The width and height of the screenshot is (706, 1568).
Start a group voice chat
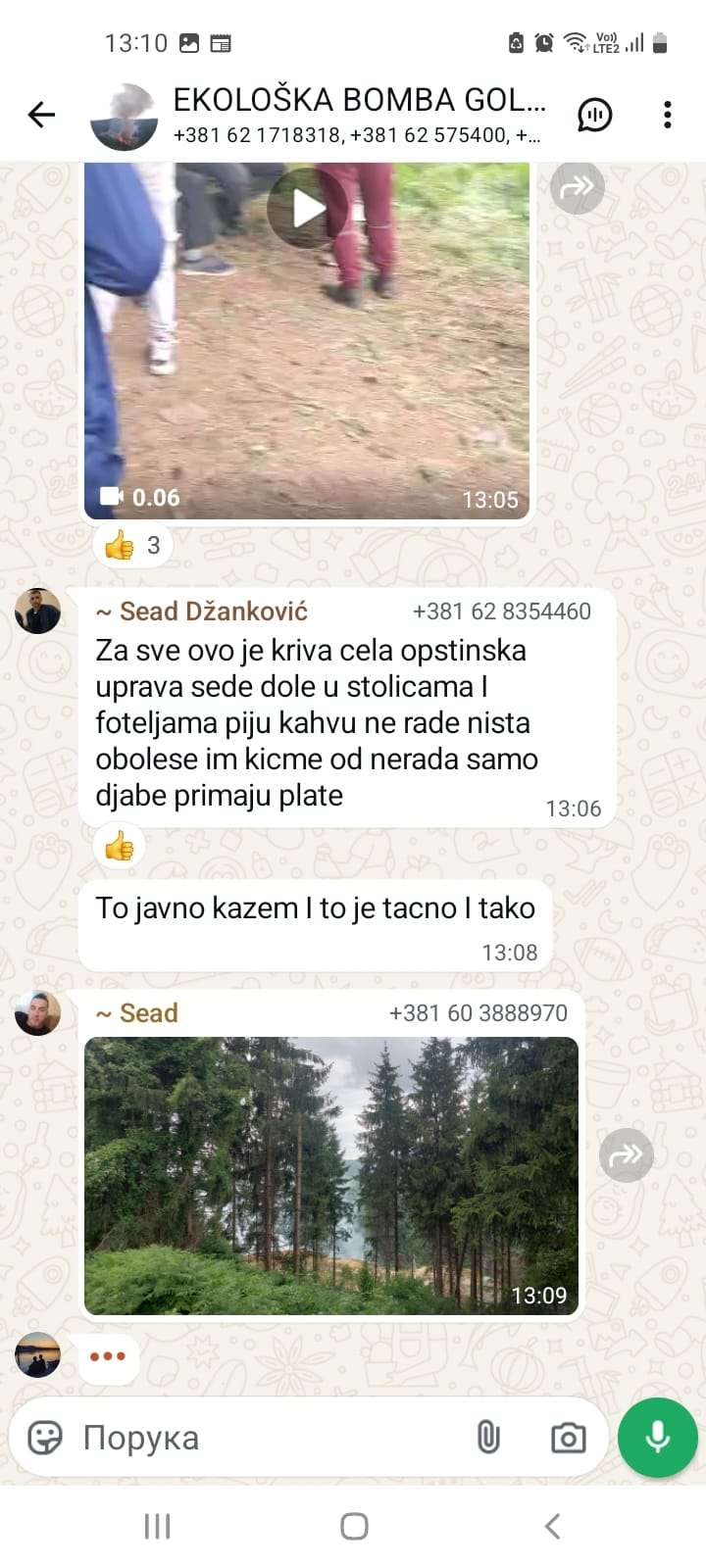click(x=595, y=115)
